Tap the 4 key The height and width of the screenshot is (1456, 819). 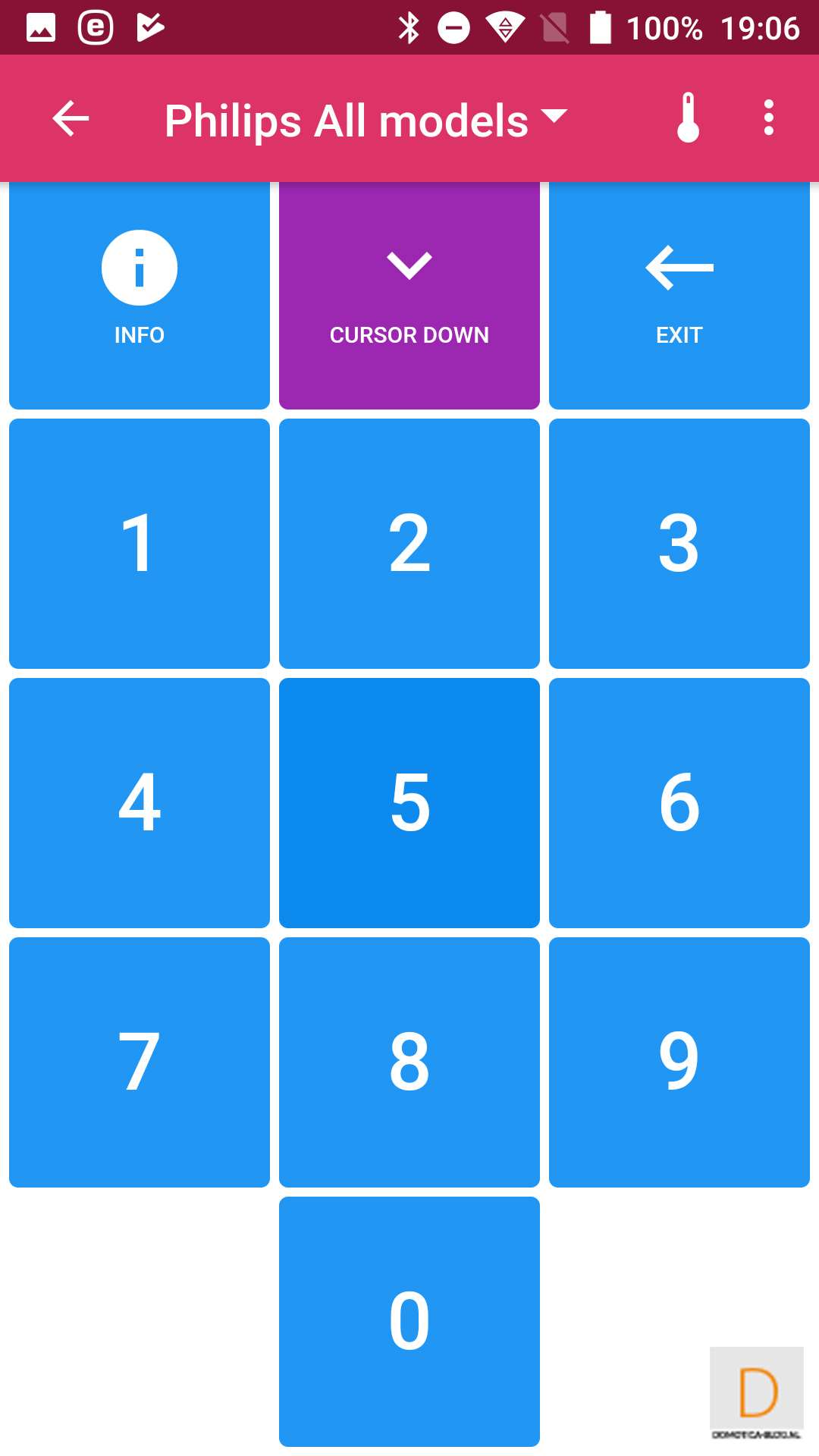pos(140,802)
